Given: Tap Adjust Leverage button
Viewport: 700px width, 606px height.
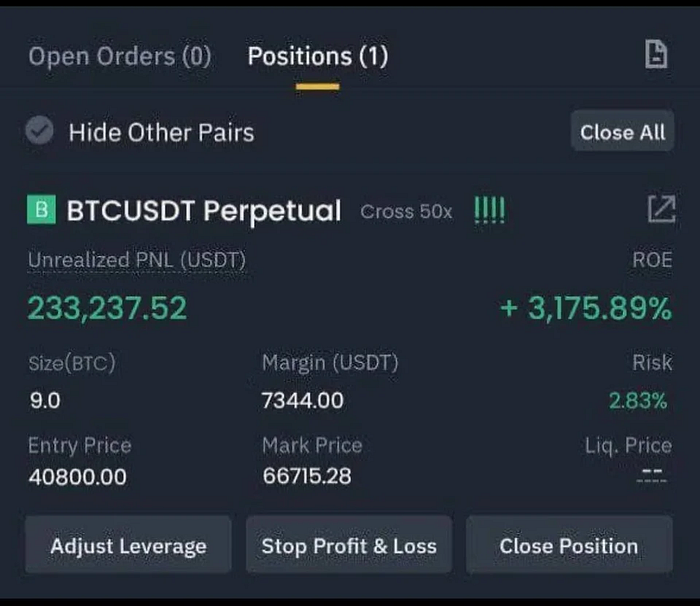Looking at the screenshot, I should pos(128,545).
